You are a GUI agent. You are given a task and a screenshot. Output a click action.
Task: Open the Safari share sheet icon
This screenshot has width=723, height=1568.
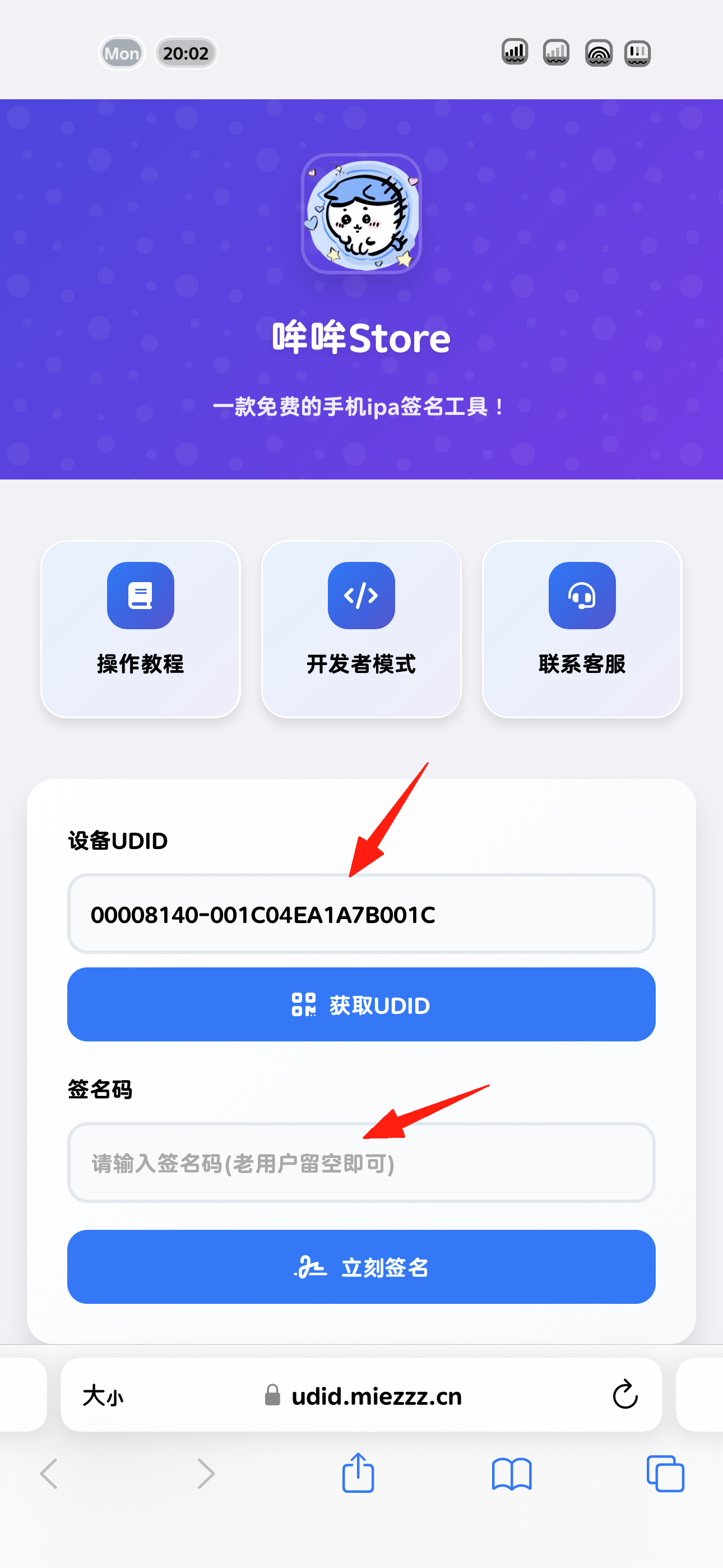(359, 1473)
